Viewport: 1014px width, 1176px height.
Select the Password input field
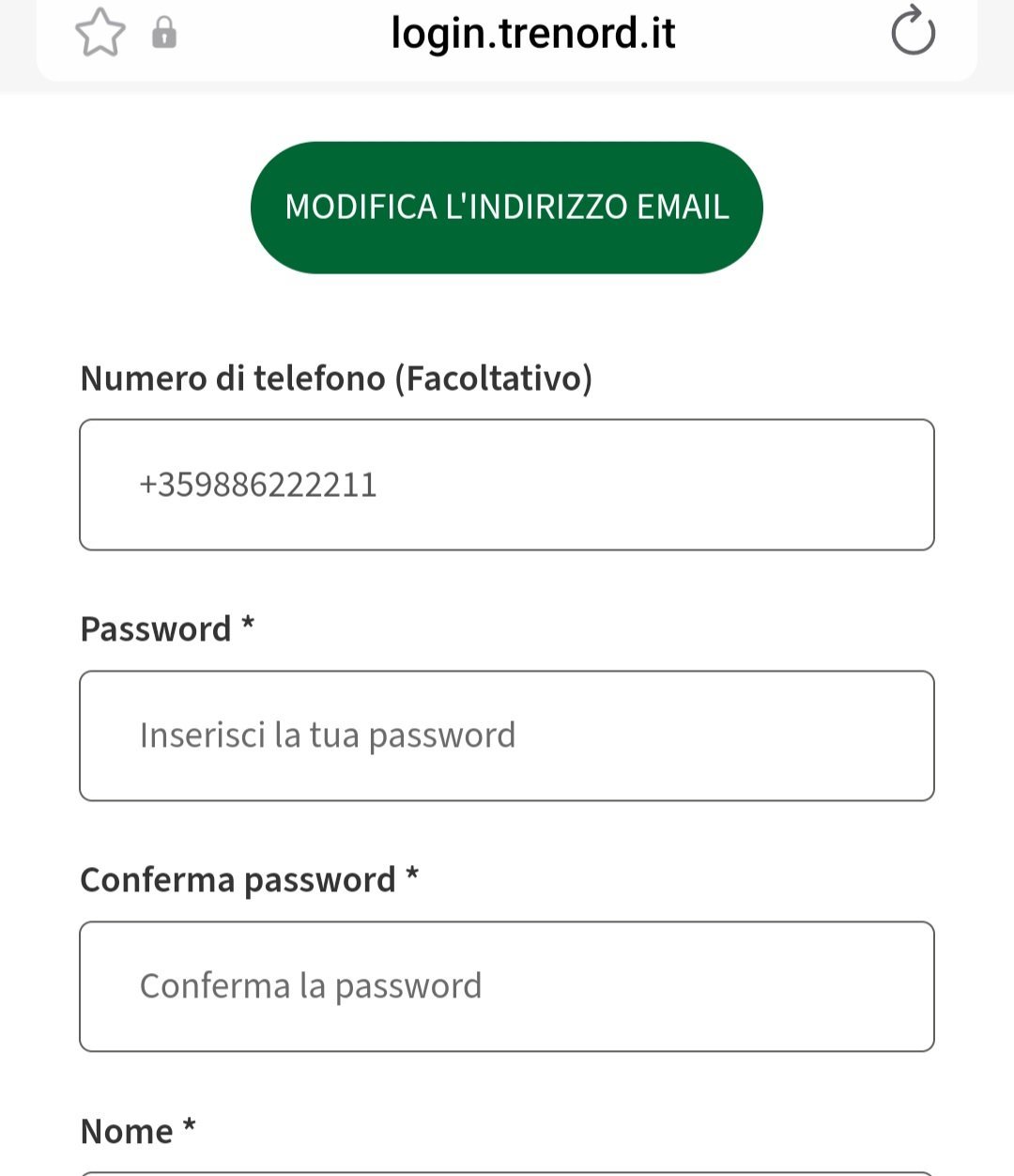click(x=507, y=735)
